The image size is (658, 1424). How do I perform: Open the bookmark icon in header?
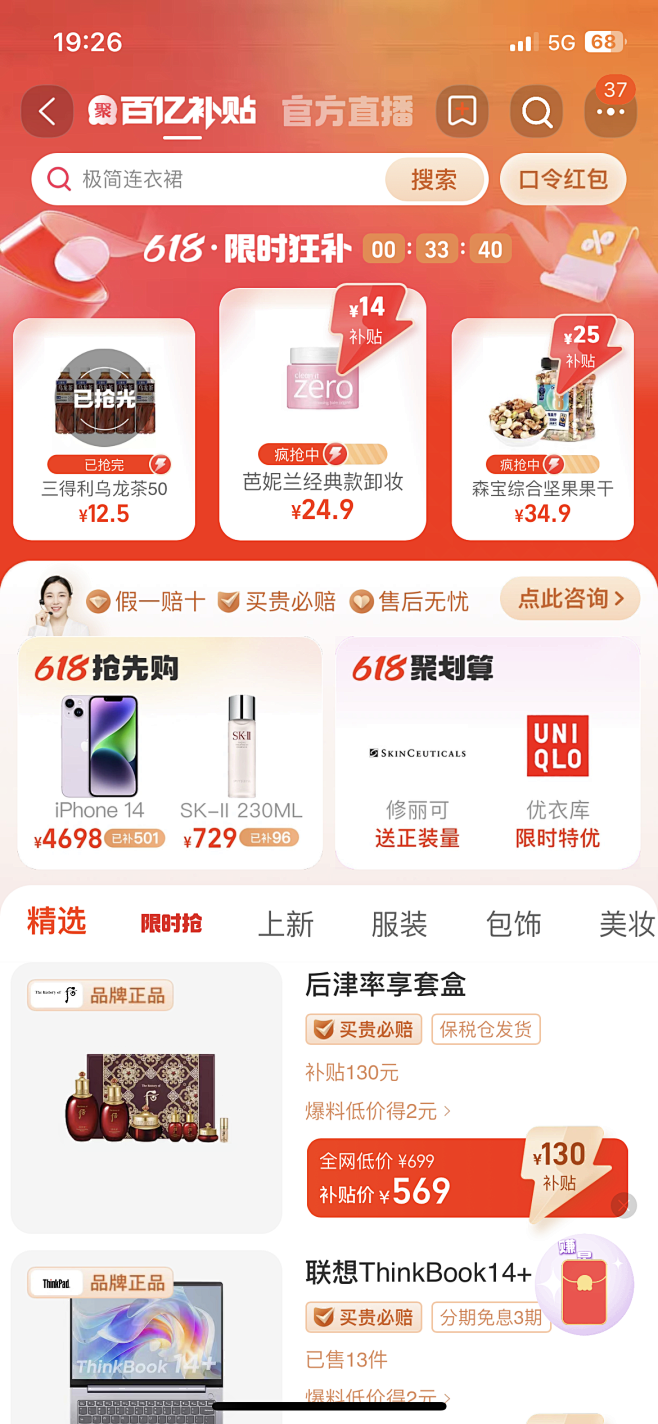point(462,111)
